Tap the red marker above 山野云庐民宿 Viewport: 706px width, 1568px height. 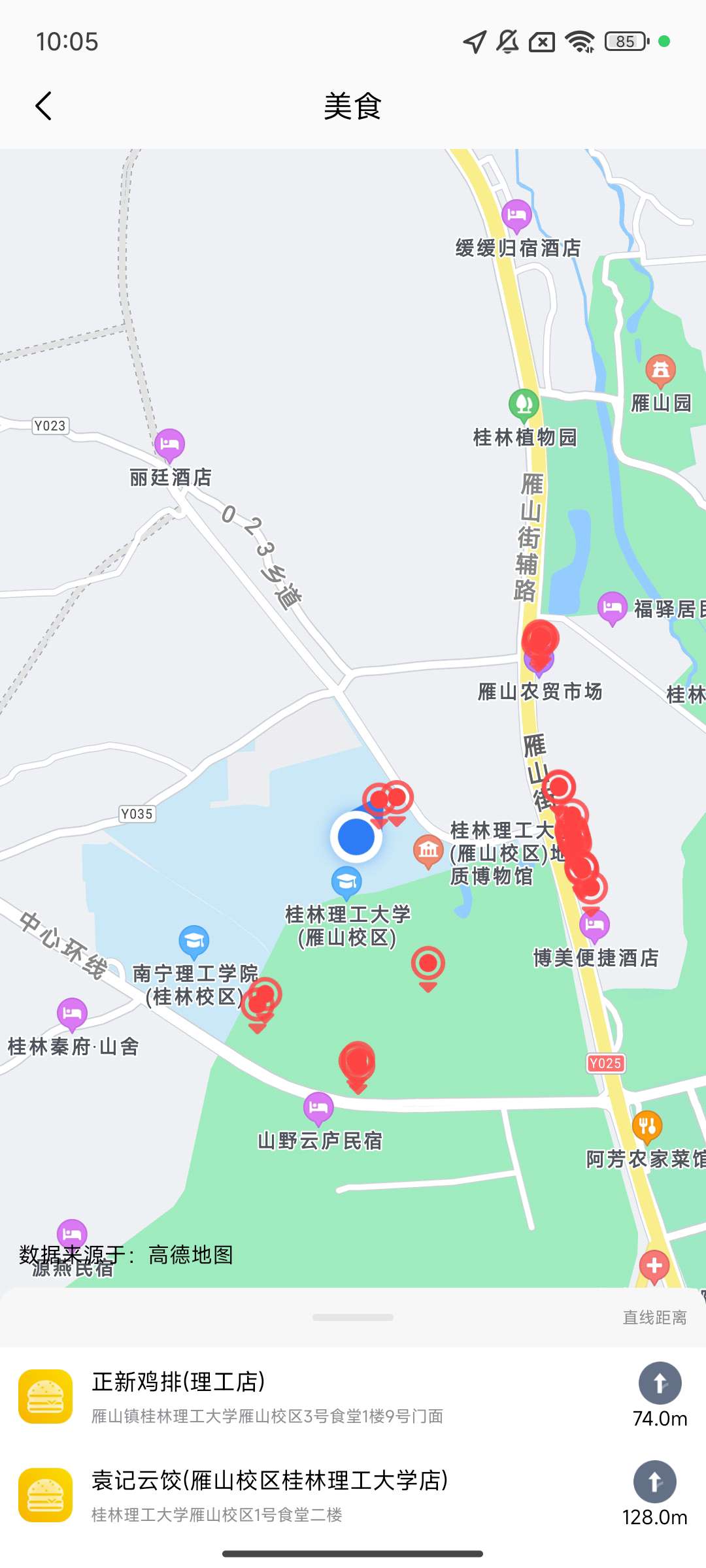click(x=357, y=1062)
